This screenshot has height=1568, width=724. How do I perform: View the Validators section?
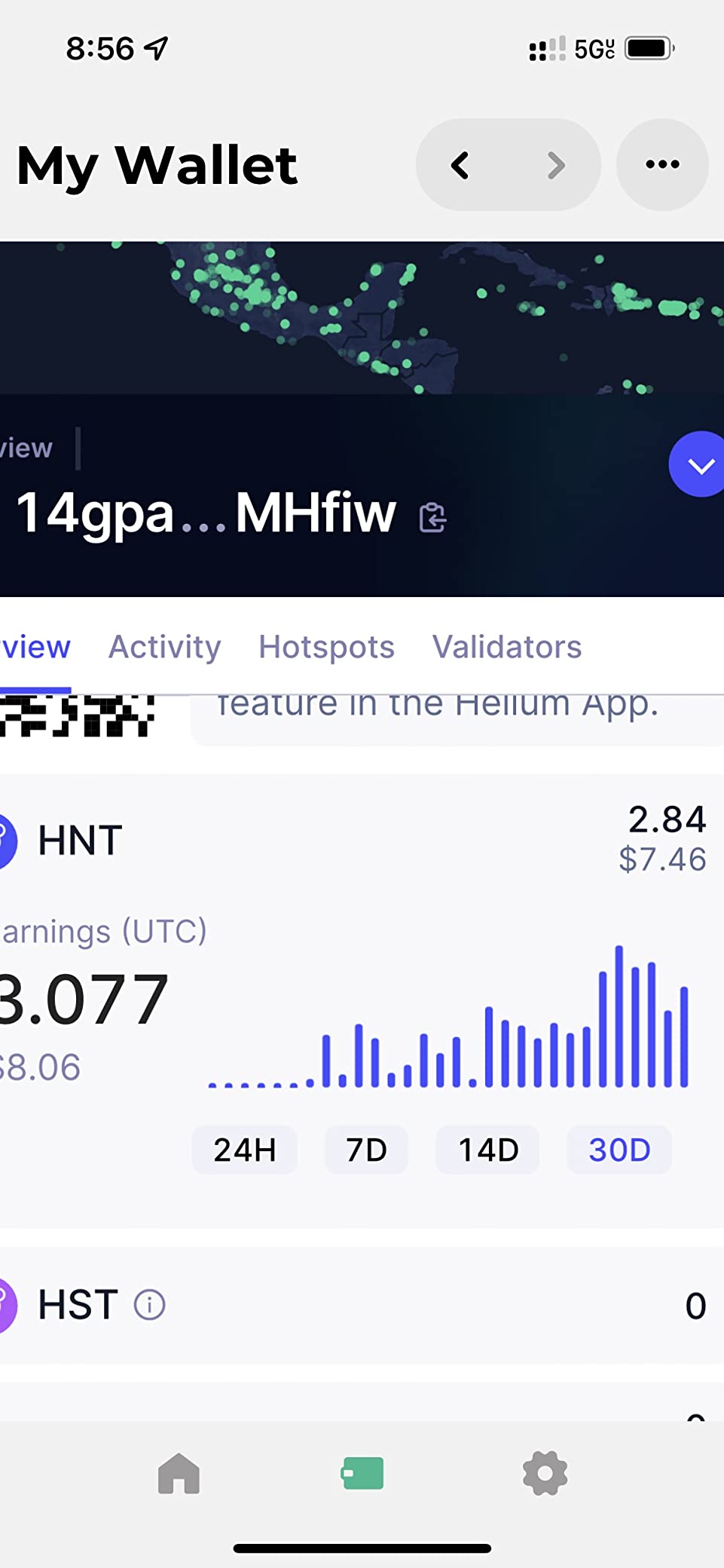click(x=506, y=647)
